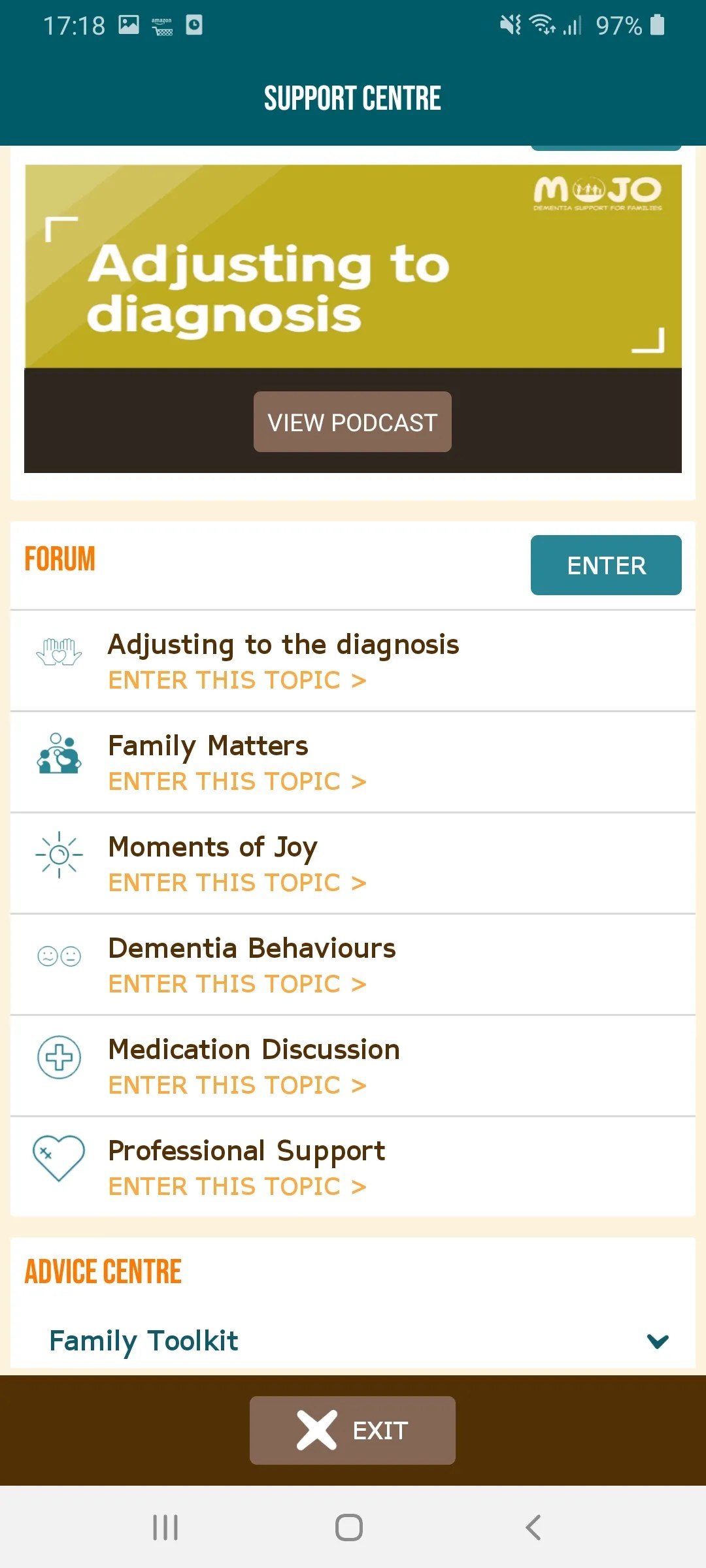Enter the Adjusting to the diagnosis topic
This screenshot has width=706, height=1568.
236,680
